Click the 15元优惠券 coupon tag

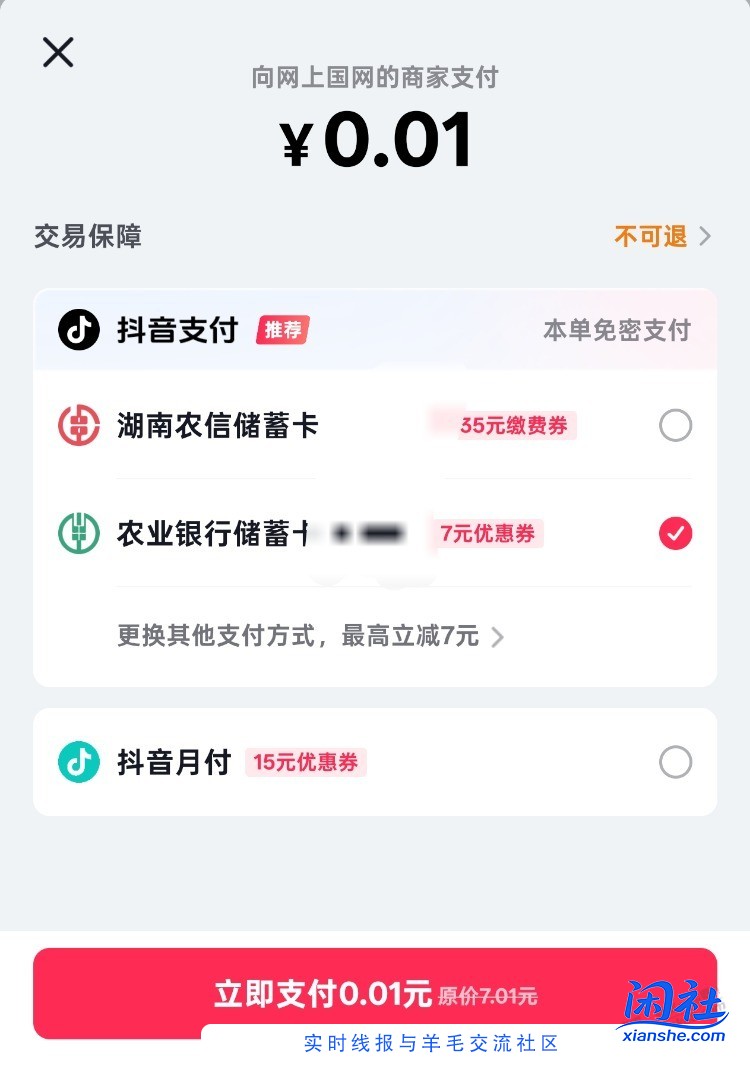(306, 762)
